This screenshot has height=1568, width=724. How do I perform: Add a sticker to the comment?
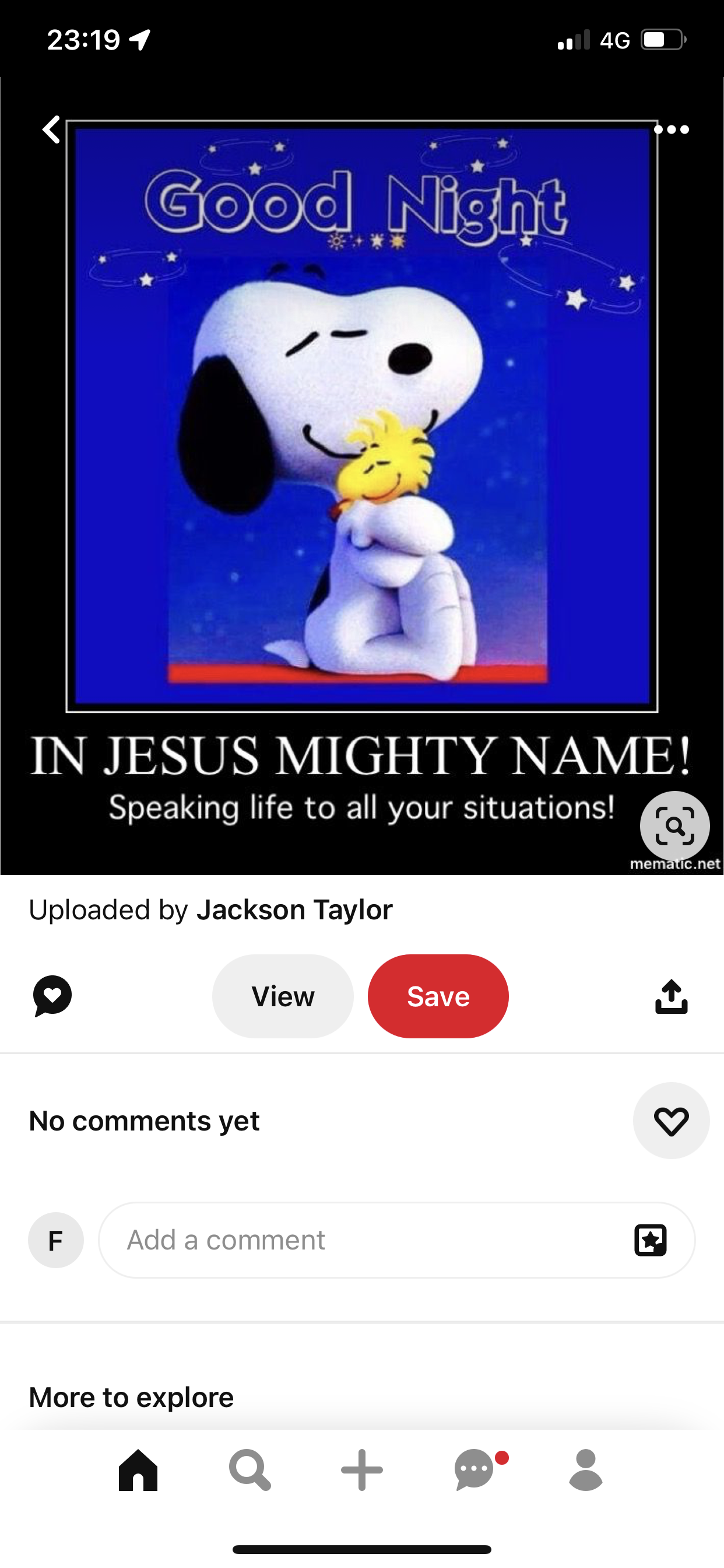pos(651,1240)
